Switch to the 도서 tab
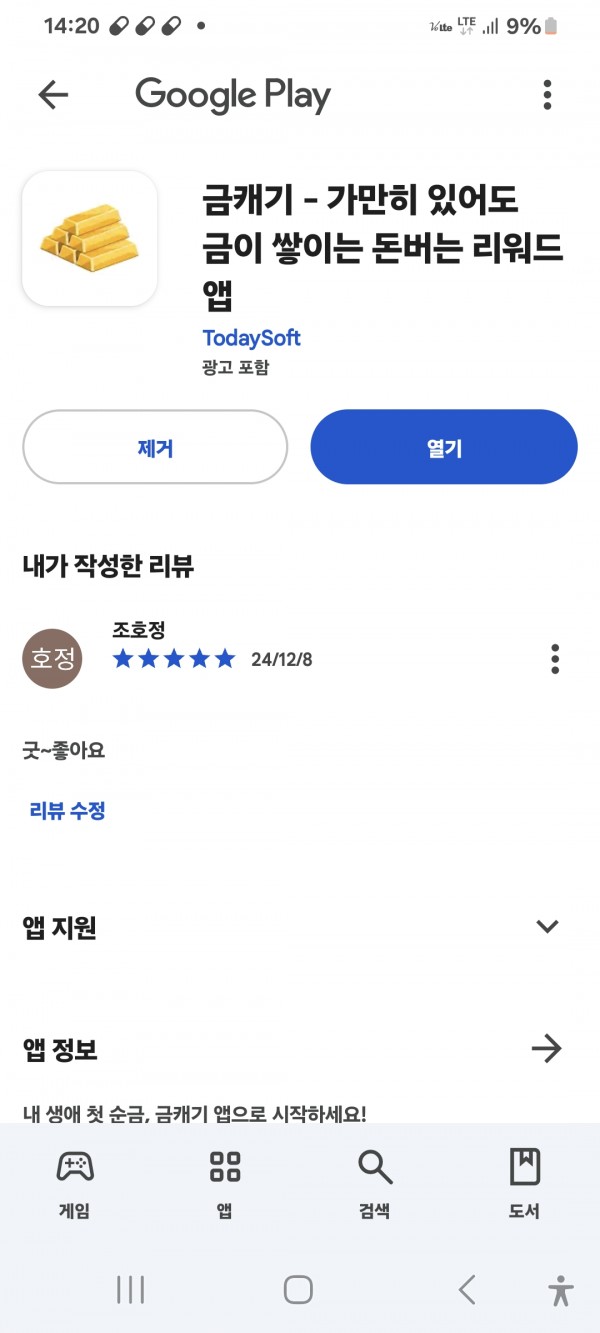 point(525,1185)
